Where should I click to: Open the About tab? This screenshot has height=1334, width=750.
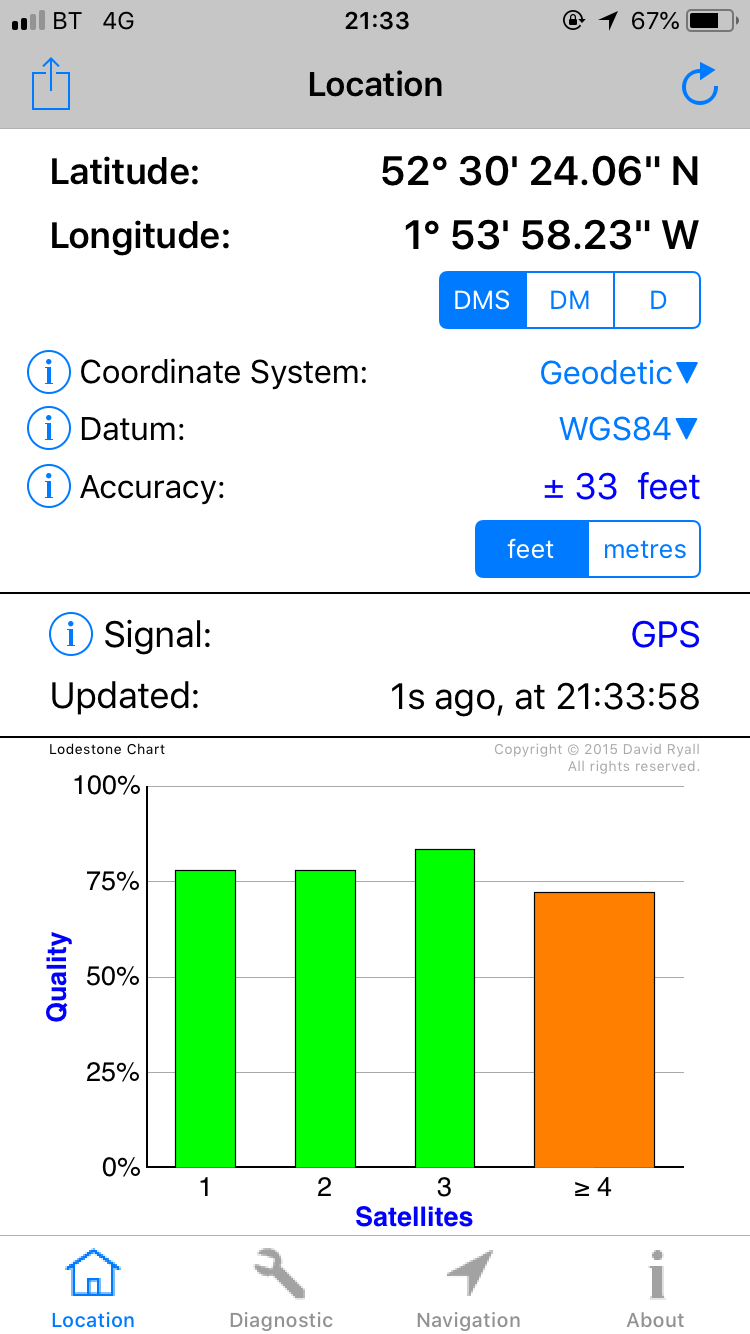(x=656, y=1288)
